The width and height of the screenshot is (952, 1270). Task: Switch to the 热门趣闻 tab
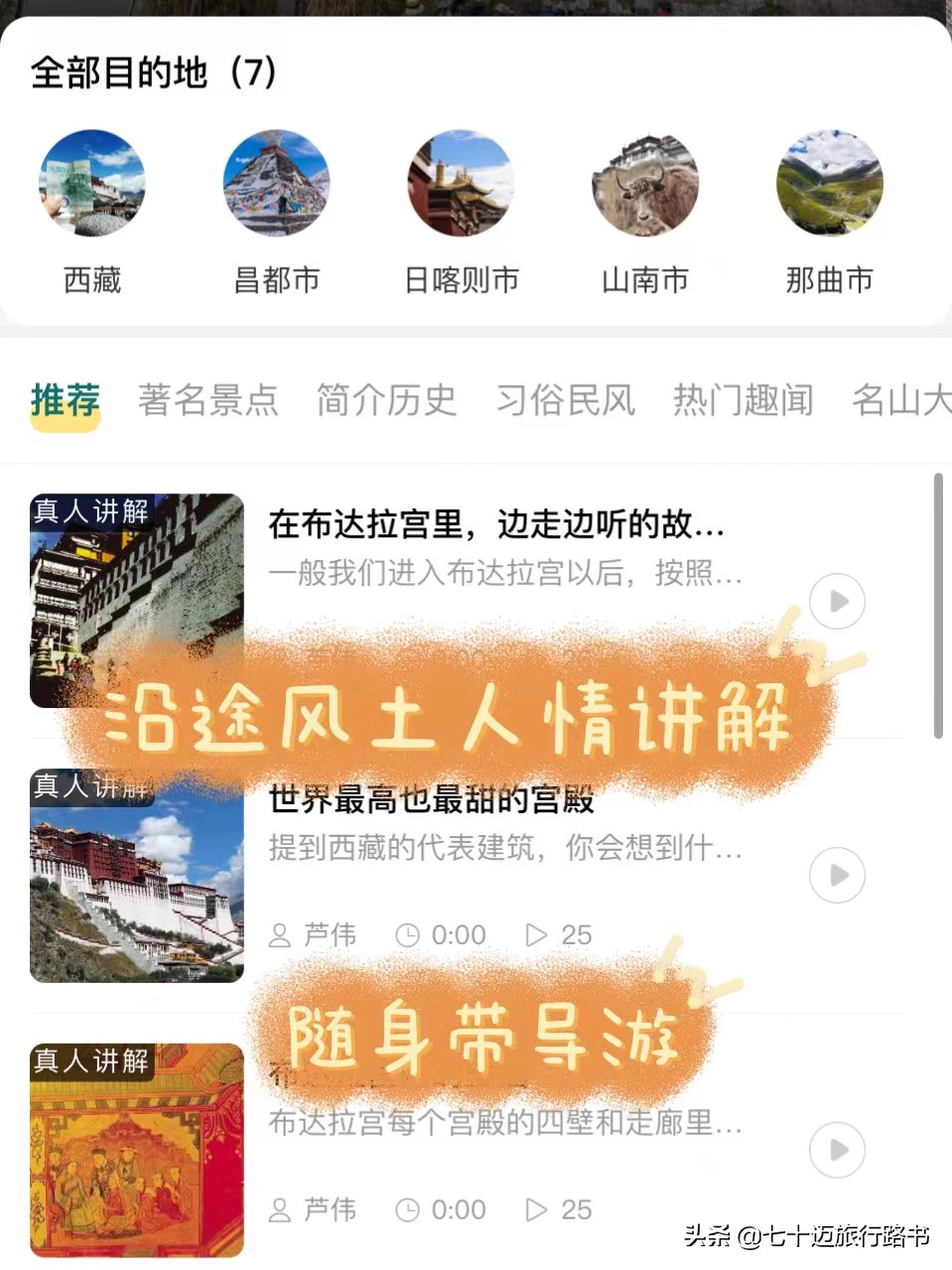click(x=742, y=400)
